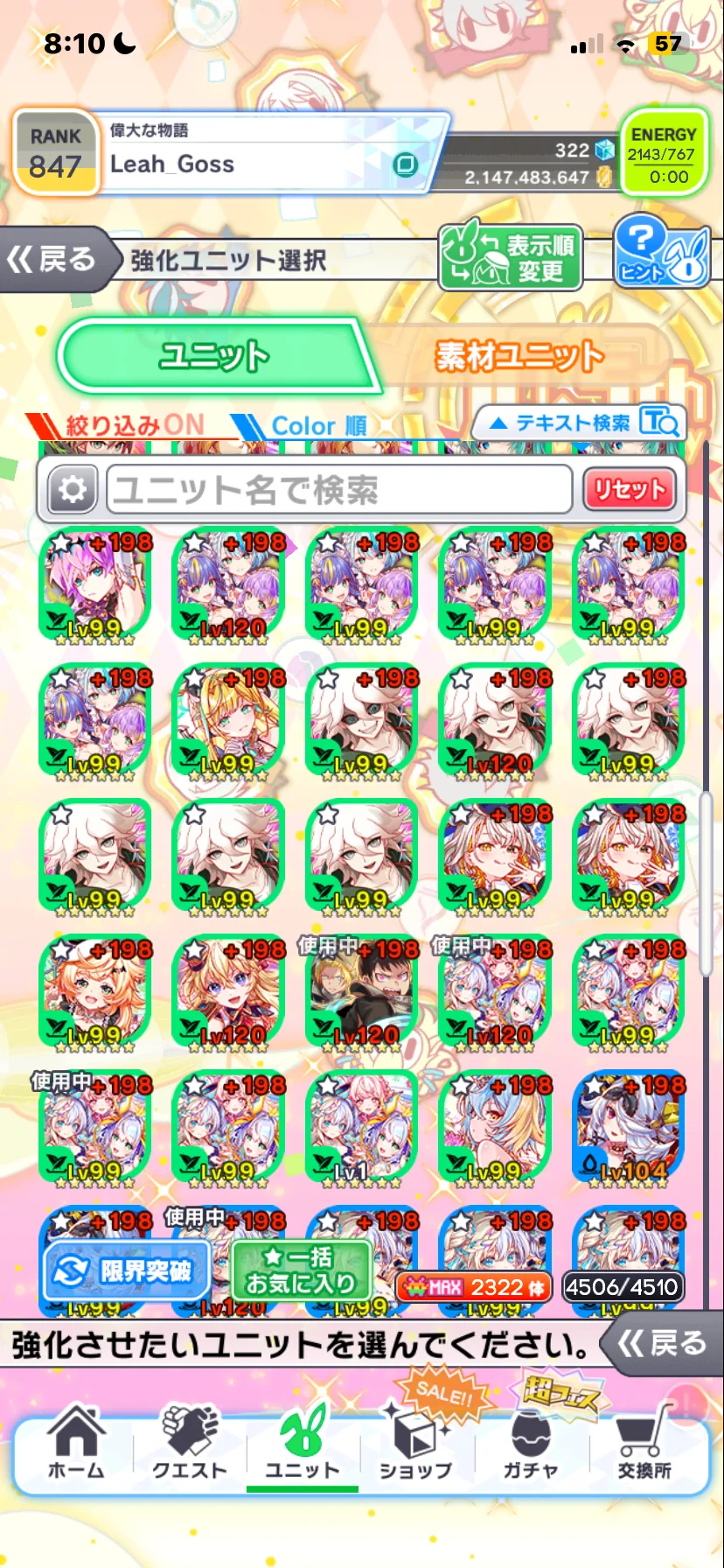This screenshot has width=724, height=1568.
Task: Select the ユニット tab
Action: tap(215, 356)
